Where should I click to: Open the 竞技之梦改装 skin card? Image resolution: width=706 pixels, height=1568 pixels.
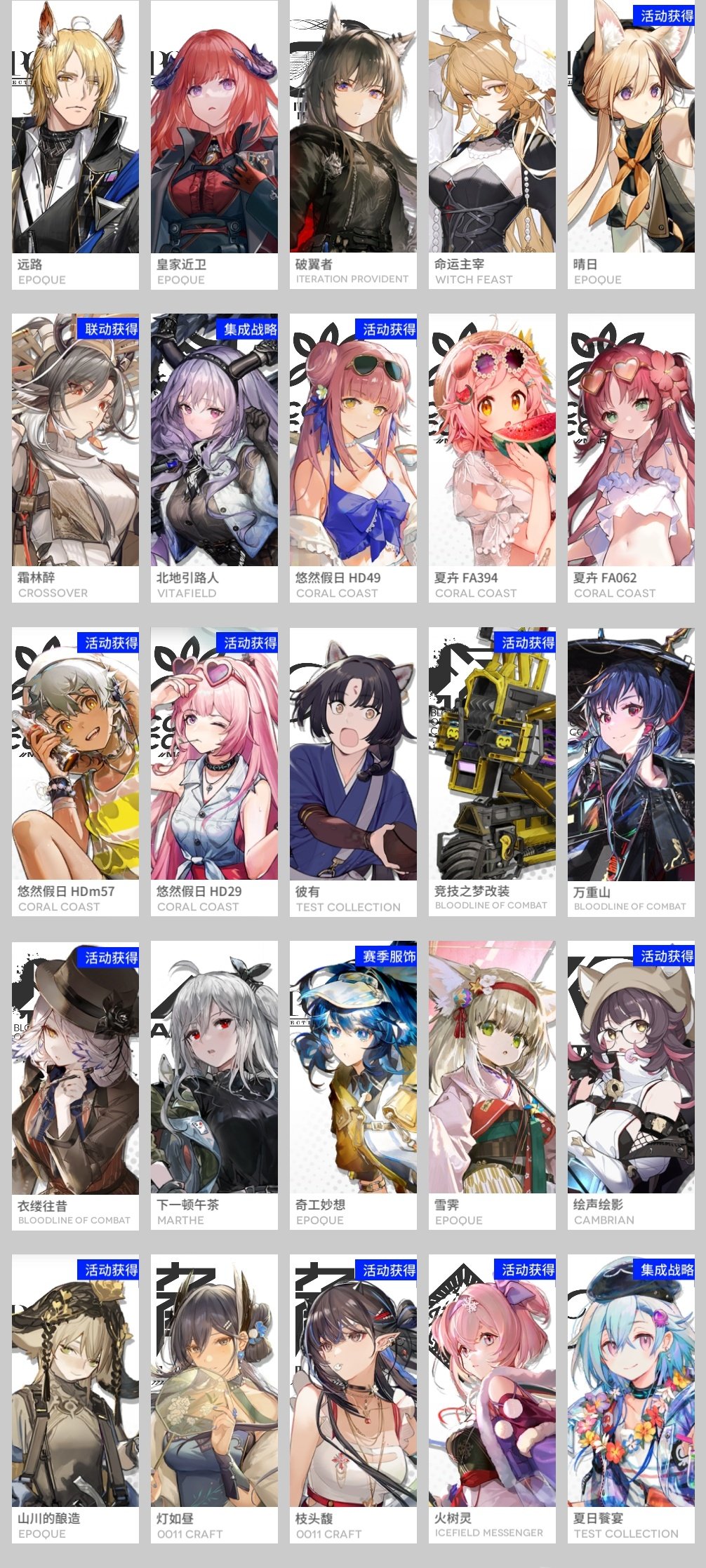[492, 771]
